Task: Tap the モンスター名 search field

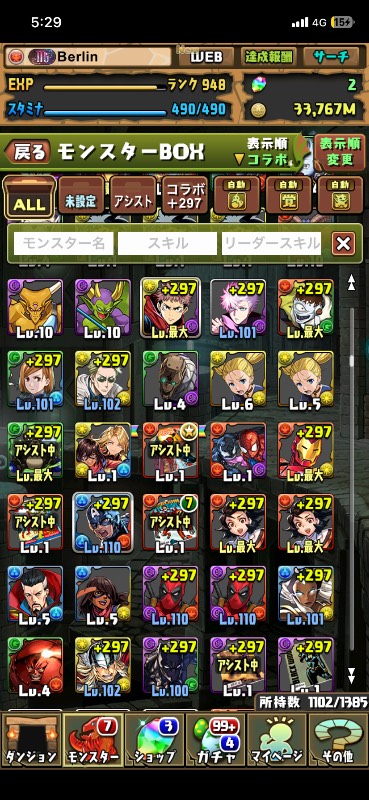Action: pyautogui.click(x=63, y=244)
